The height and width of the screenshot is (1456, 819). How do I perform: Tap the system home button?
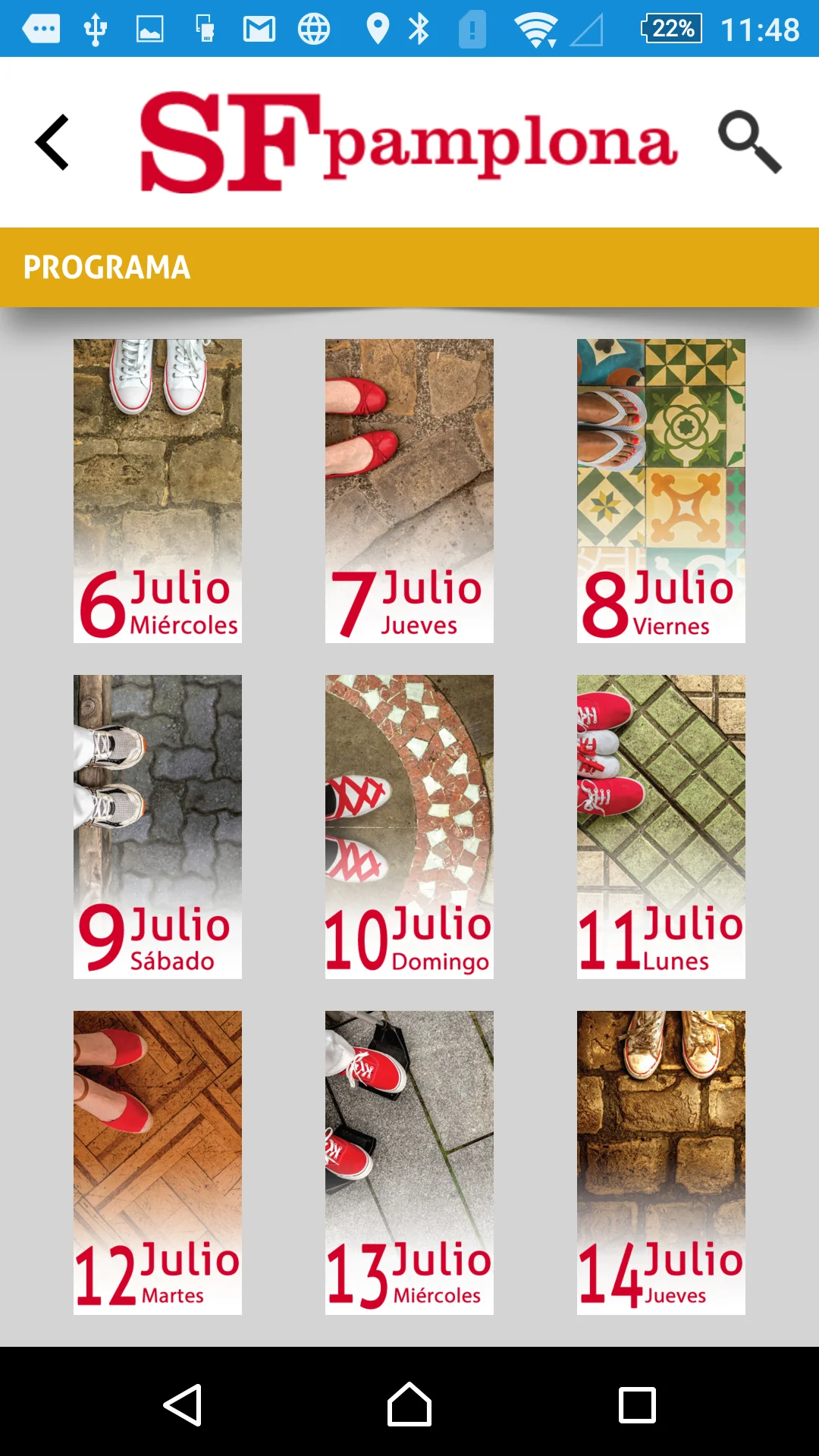(x=409, y=1405)
